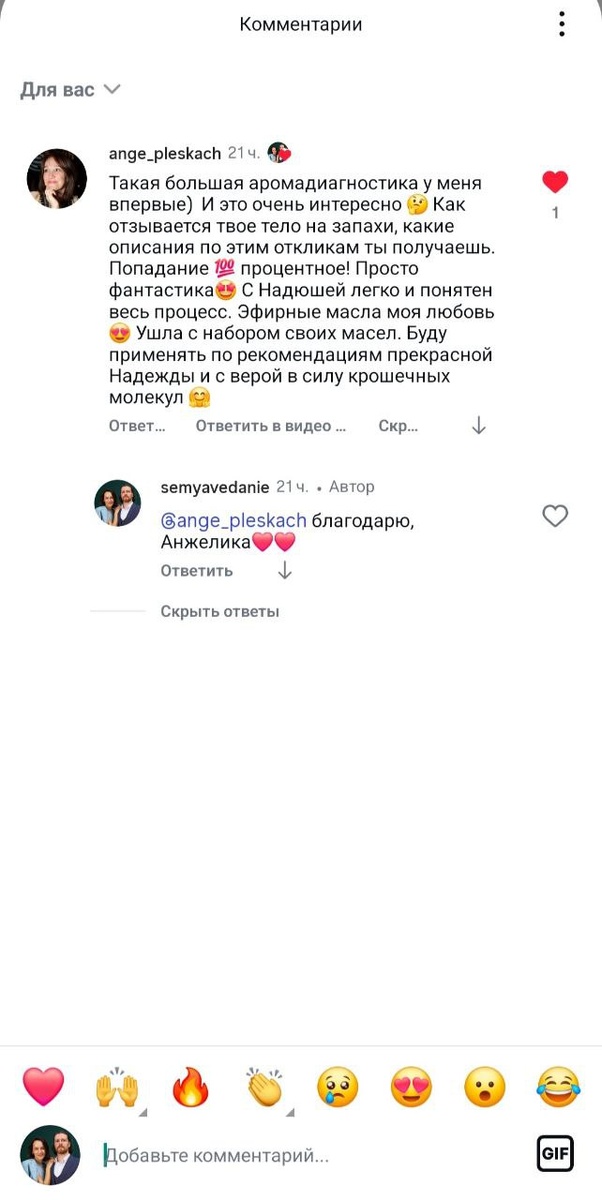
Task: Insert the red heart emoji
Action: click(x=43, y=1087)
